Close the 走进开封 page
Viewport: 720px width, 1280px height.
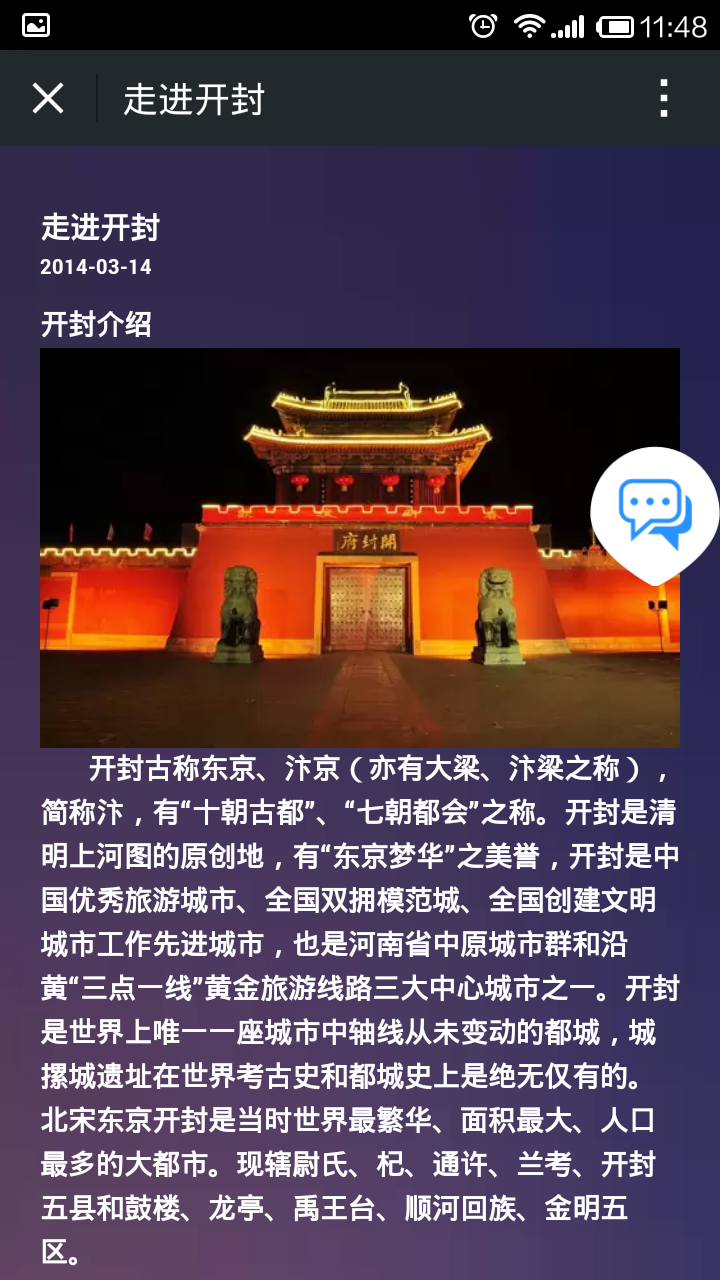click(x=48, y=98)
